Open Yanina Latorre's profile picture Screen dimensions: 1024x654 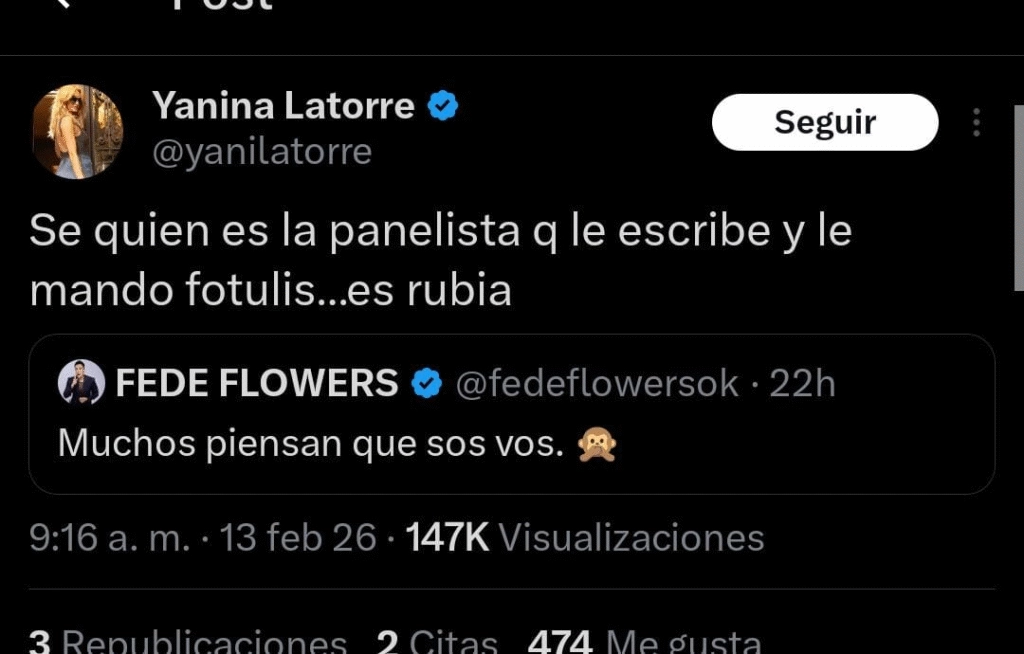point(77,131)
